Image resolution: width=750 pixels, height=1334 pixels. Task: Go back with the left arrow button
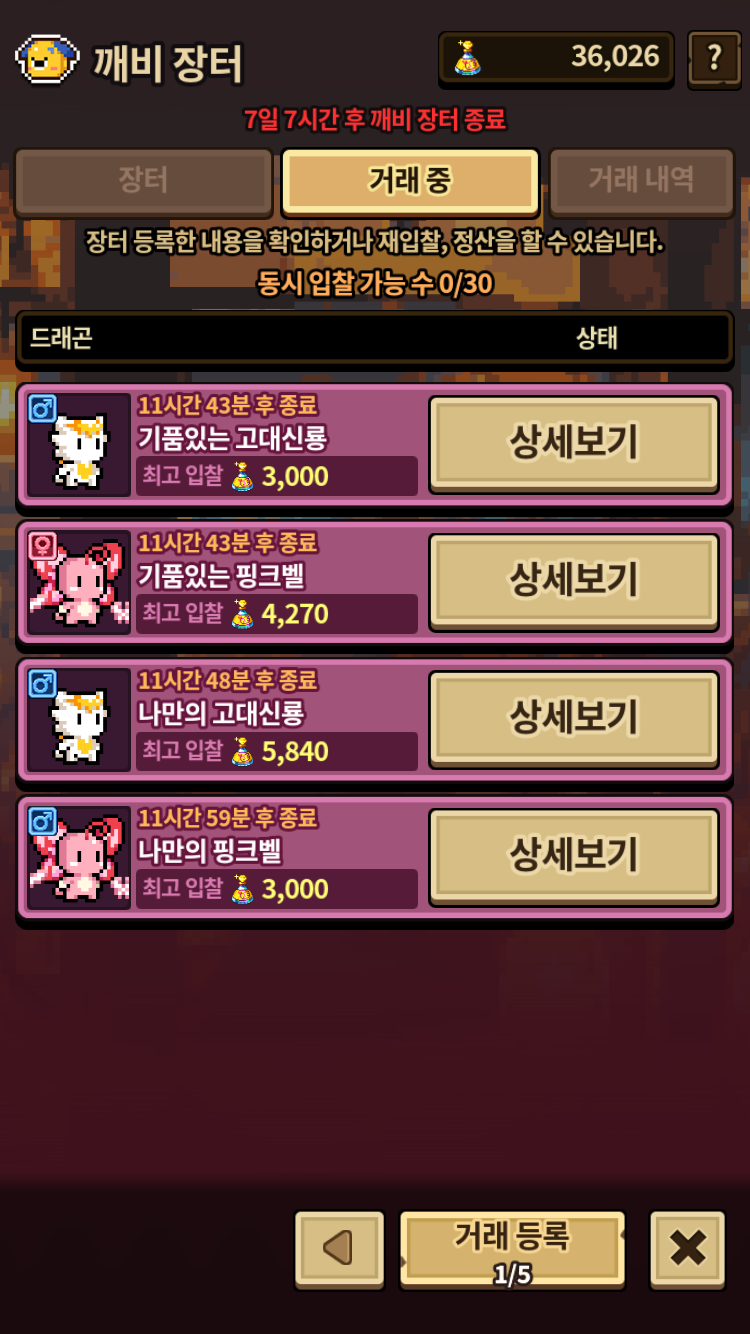click(x=339, y=1248)
